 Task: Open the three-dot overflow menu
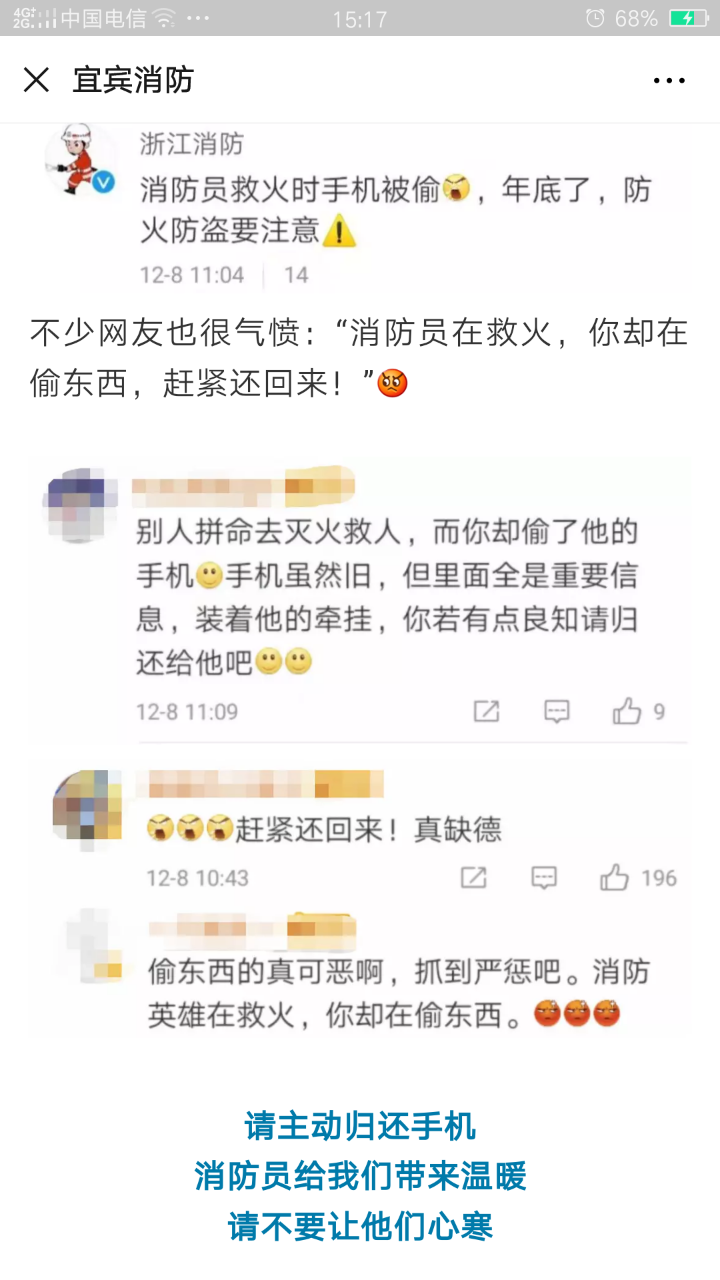click(x=669, y=81)
